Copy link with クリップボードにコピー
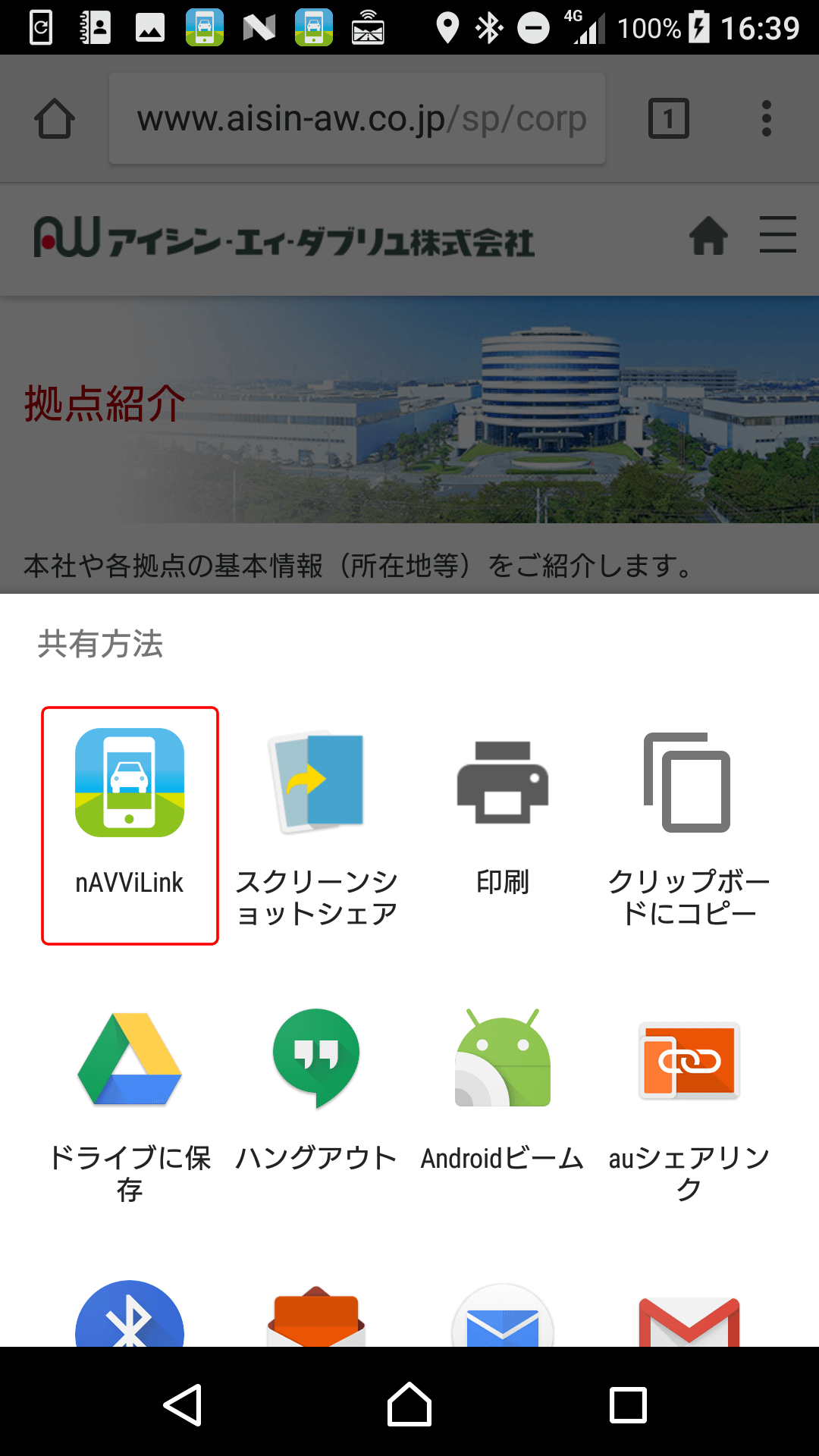The width and height of the screenshot is (819, 1456). click(x=689, y=827)
